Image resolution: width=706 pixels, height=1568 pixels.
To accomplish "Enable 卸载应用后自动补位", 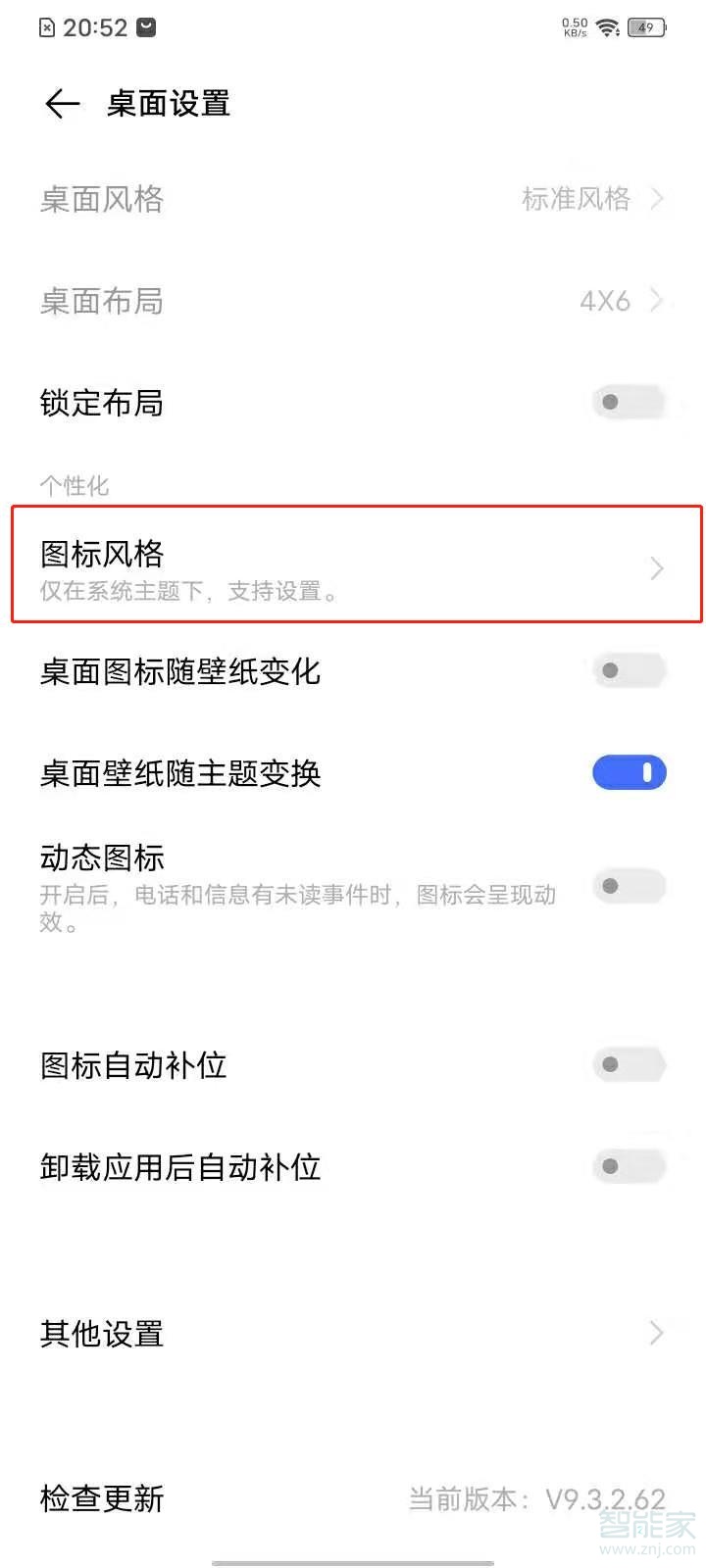I will (629, 1166).
